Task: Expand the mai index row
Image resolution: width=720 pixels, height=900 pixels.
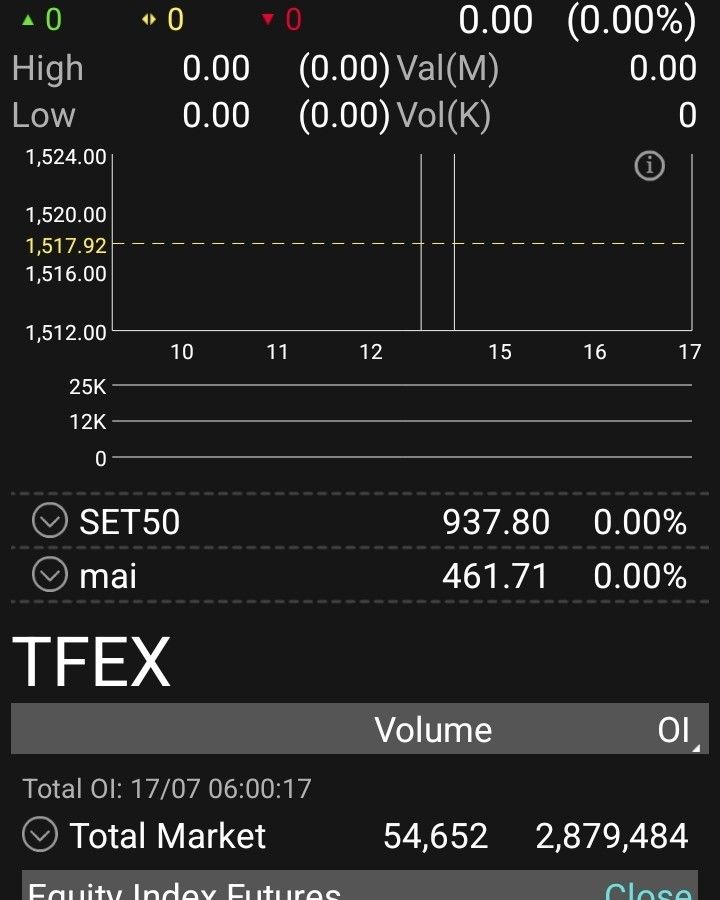Action: [x=49, y=575]
